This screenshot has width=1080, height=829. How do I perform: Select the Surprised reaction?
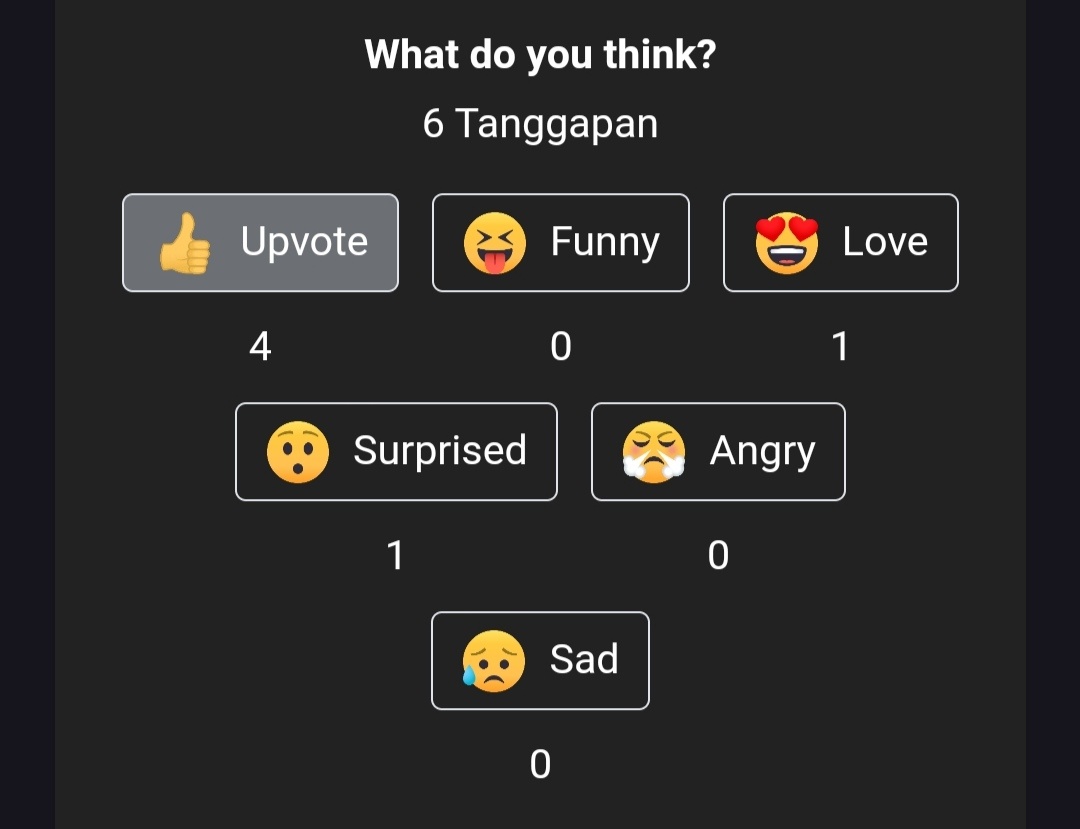[396, 452]
